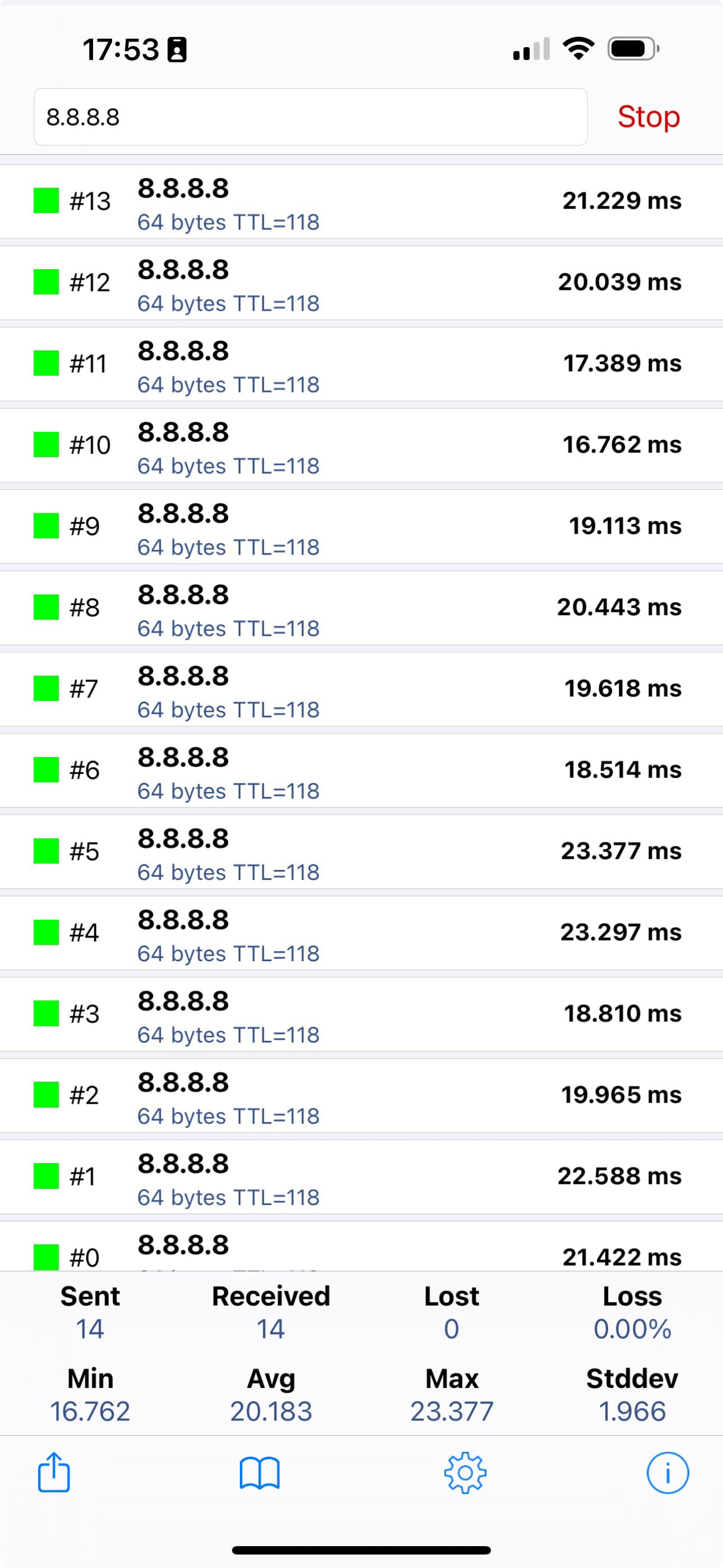This screenshot has height=1568, width=723.
Task: Share the ping results
Action: 54,1473
